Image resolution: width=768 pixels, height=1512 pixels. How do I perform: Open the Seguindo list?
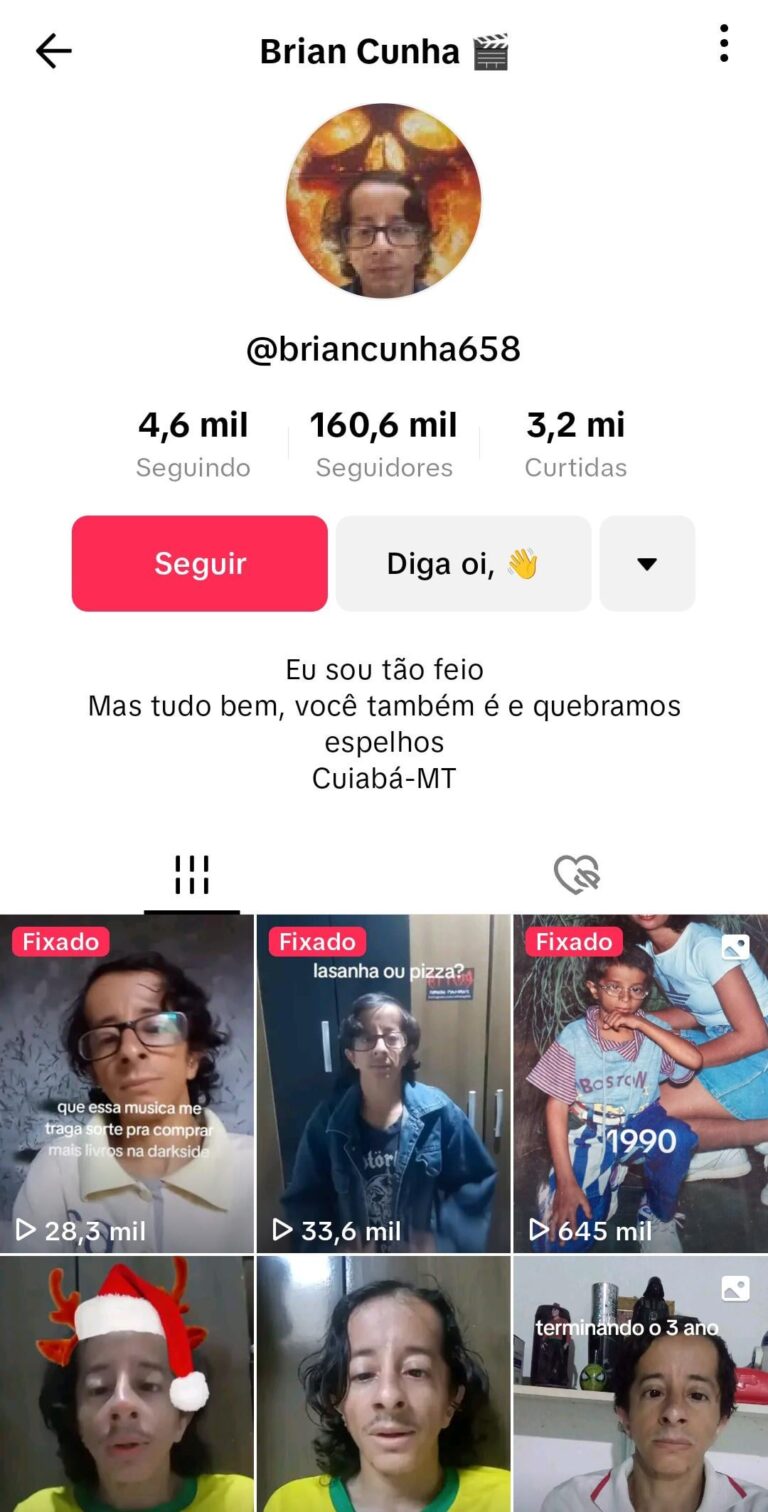[193, 443]
